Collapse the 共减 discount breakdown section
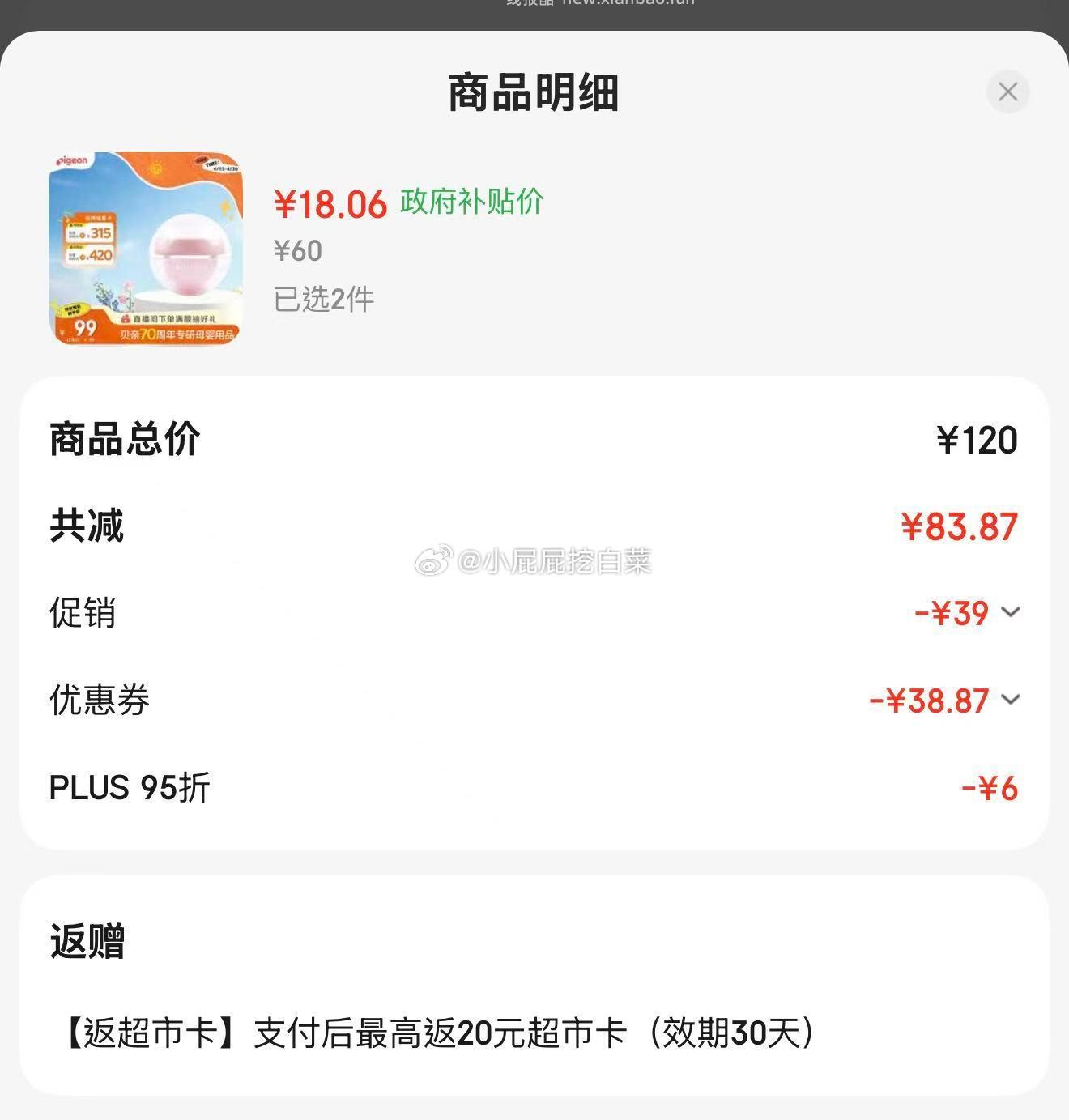Viewport: 1069px width, 1120px height. point(85,526)
